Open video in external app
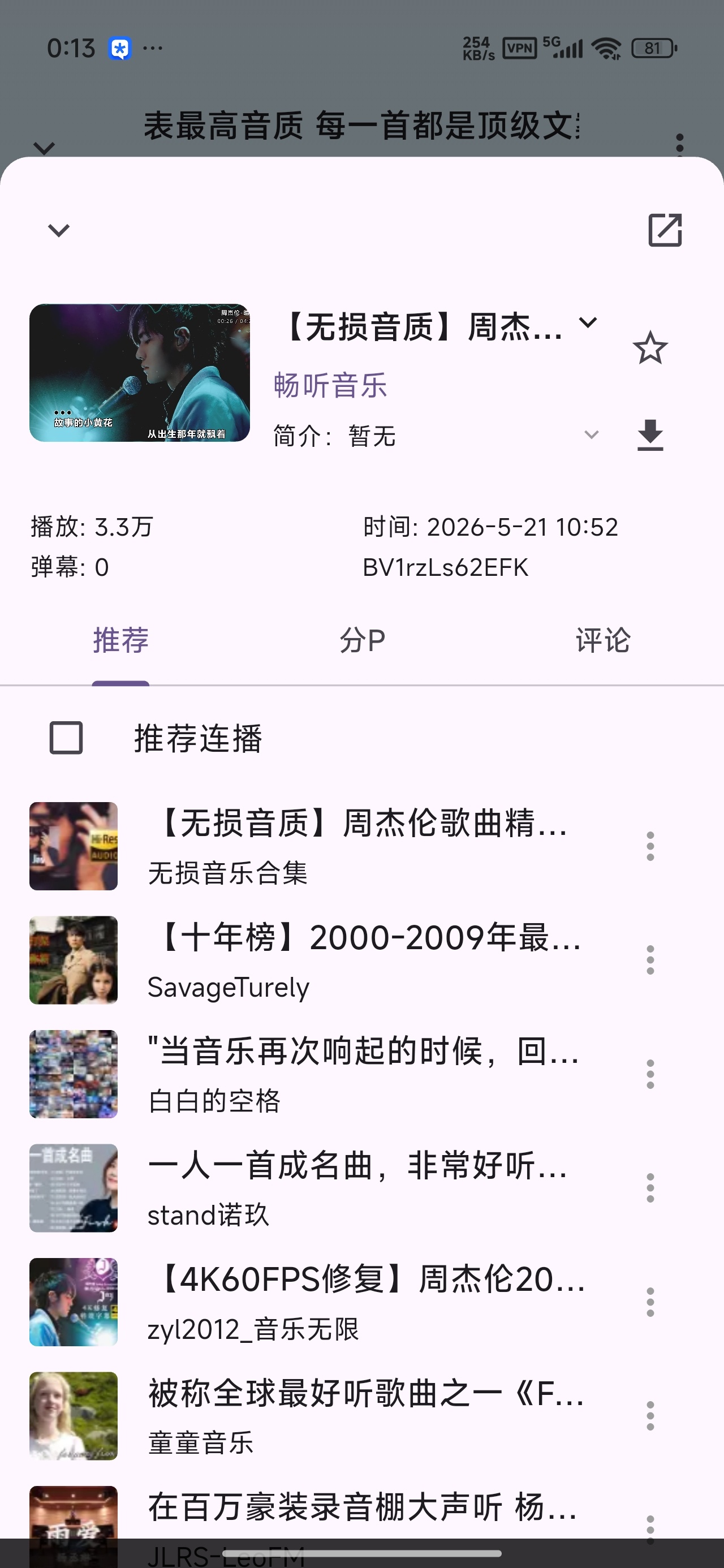Image resolution: width=724 pixels, height=1568 pixels. [665, 230]
